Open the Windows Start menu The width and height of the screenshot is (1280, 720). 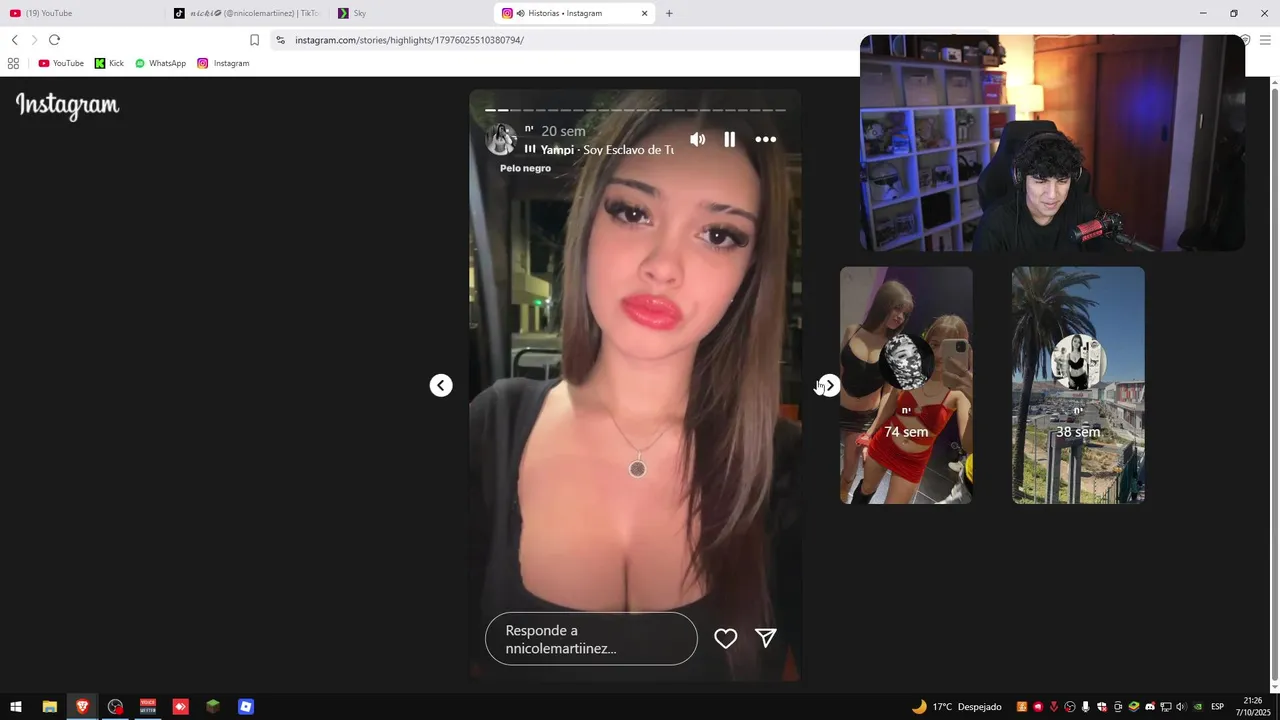(x=16, y=707)
